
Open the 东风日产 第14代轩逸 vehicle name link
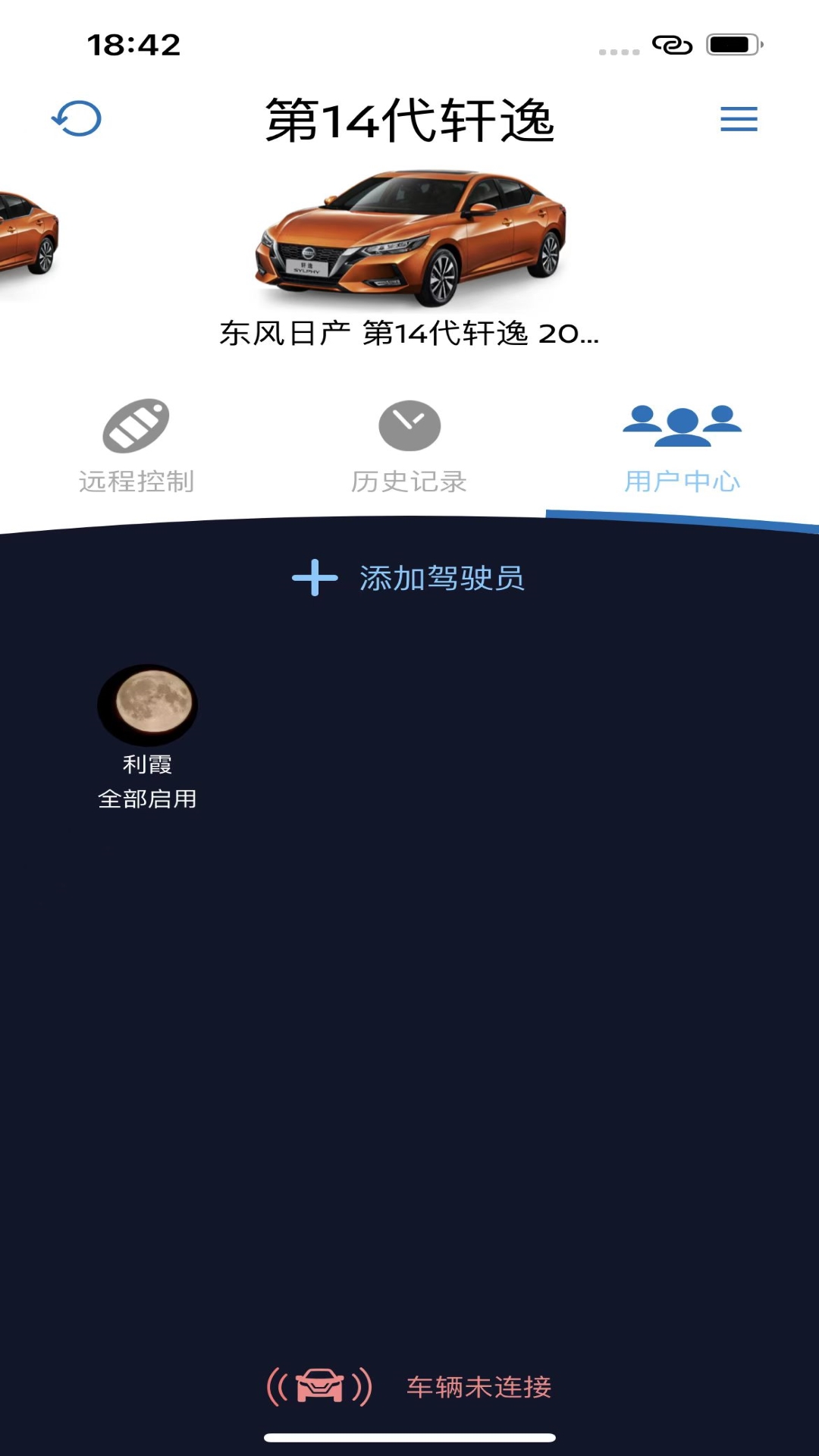(409, 331)
